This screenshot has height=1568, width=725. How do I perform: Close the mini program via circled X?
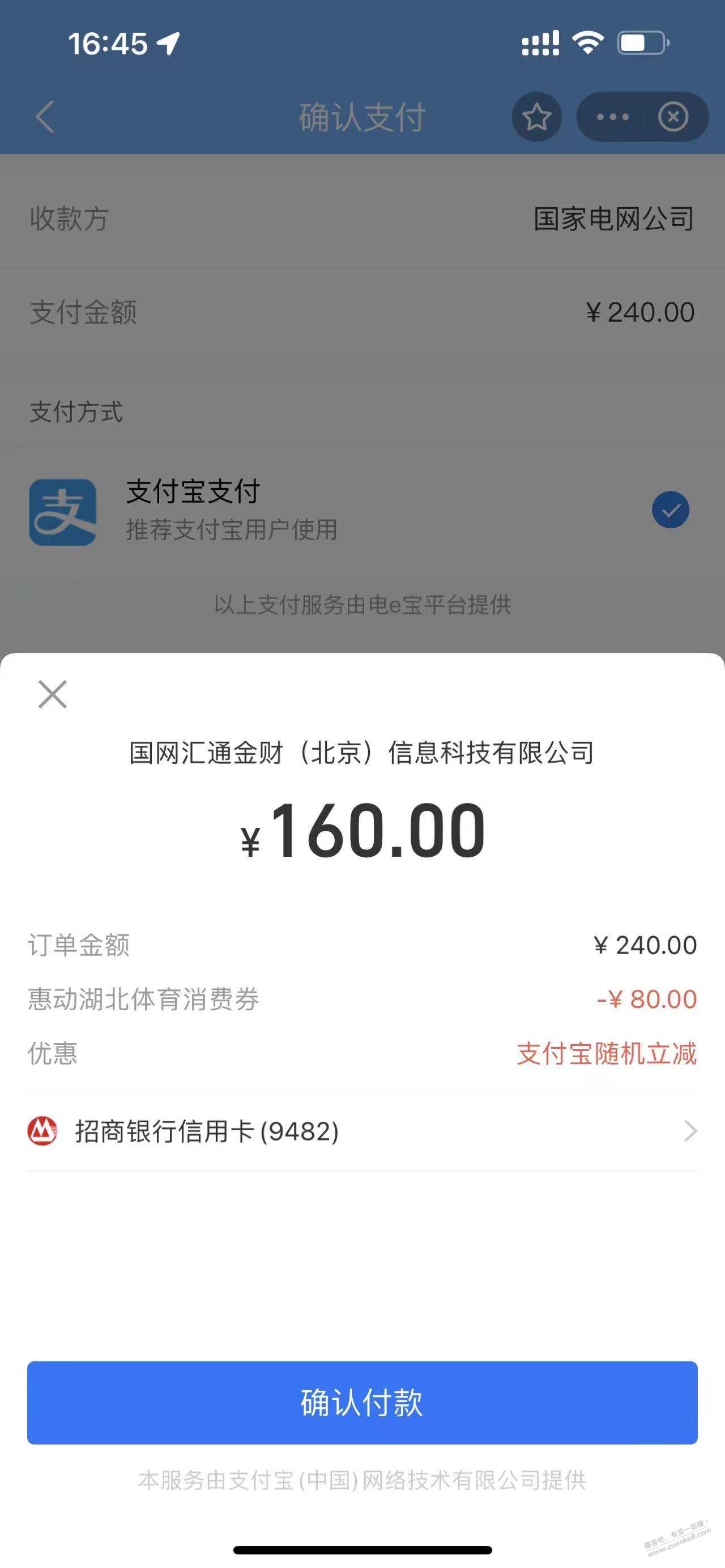point(673,117)
